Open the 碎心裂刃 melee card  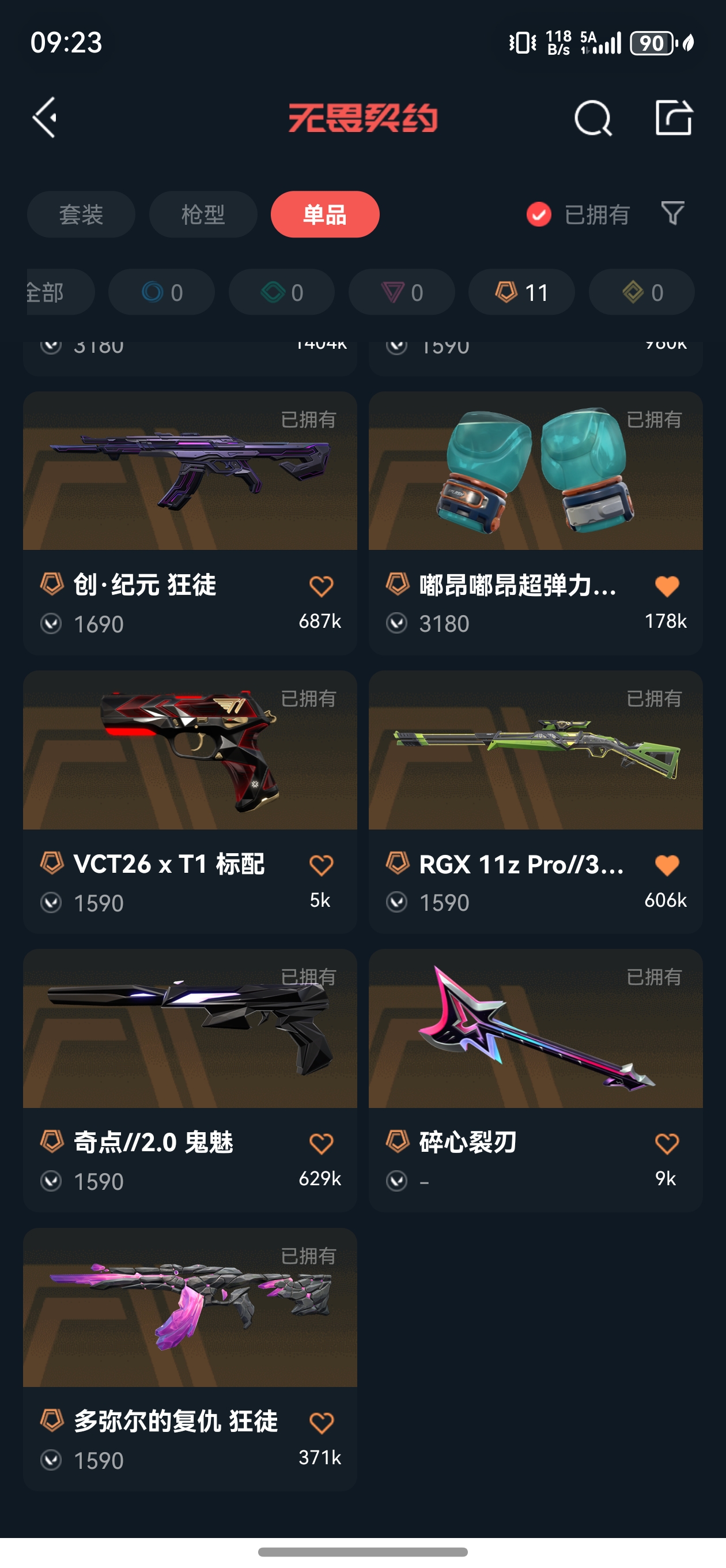pos(535,1028)
